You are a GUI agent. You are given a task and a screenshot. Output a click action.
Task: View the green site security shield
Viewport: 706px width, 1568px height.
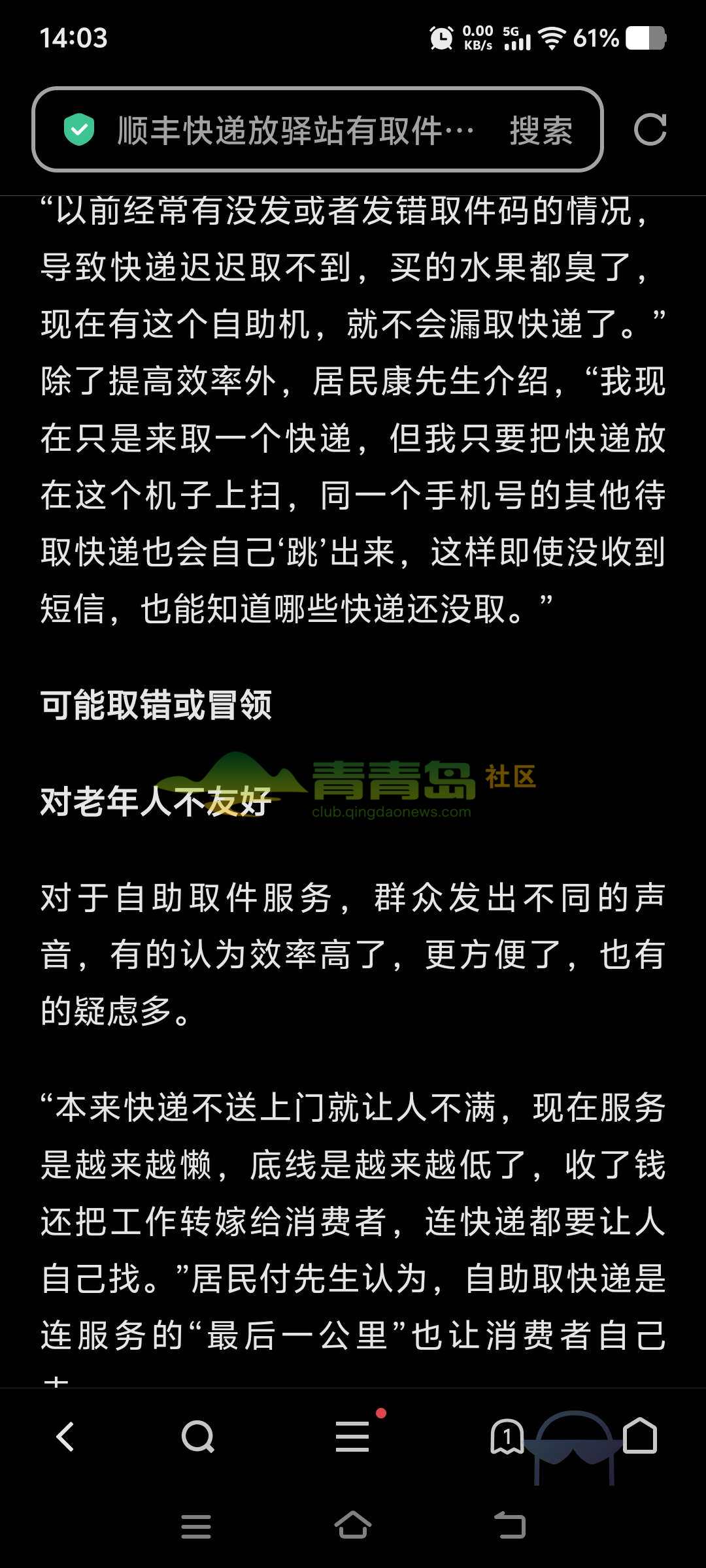click(79, 129)
